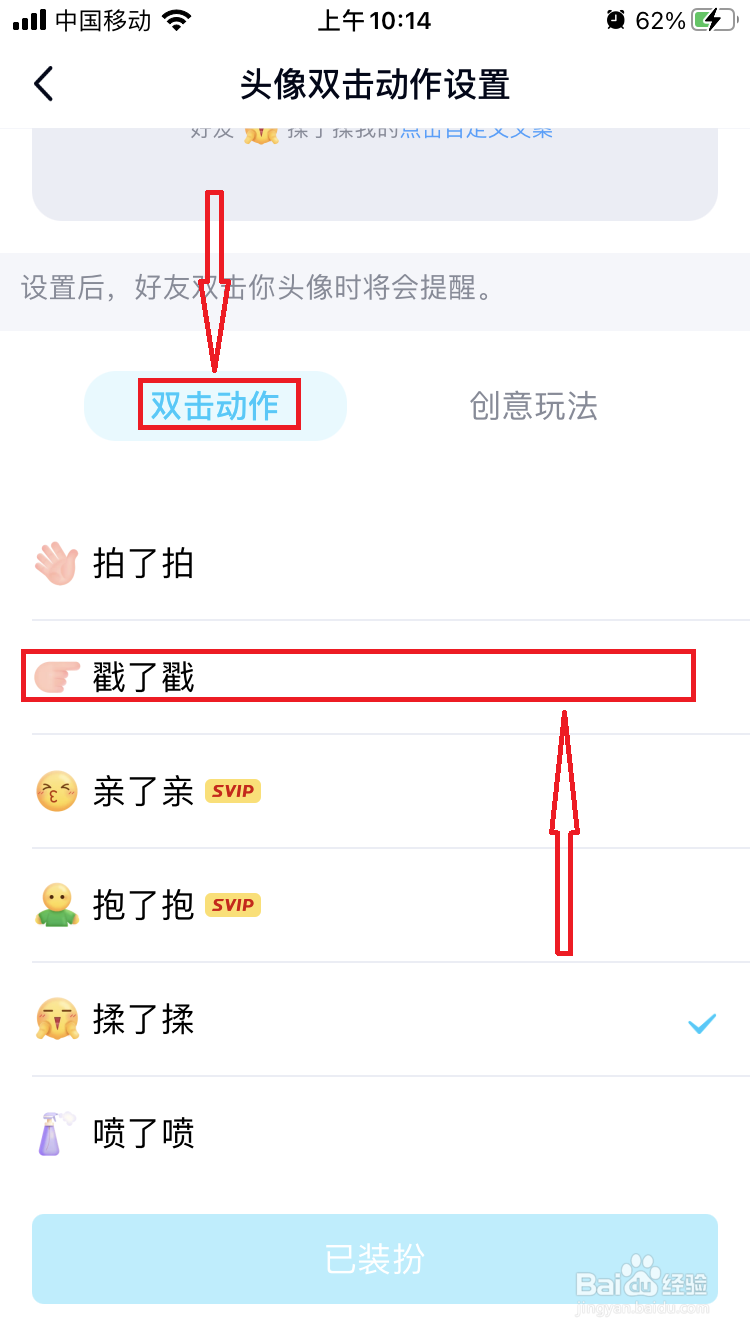Click the waving hand emoji beside 拍了拍

57,563
